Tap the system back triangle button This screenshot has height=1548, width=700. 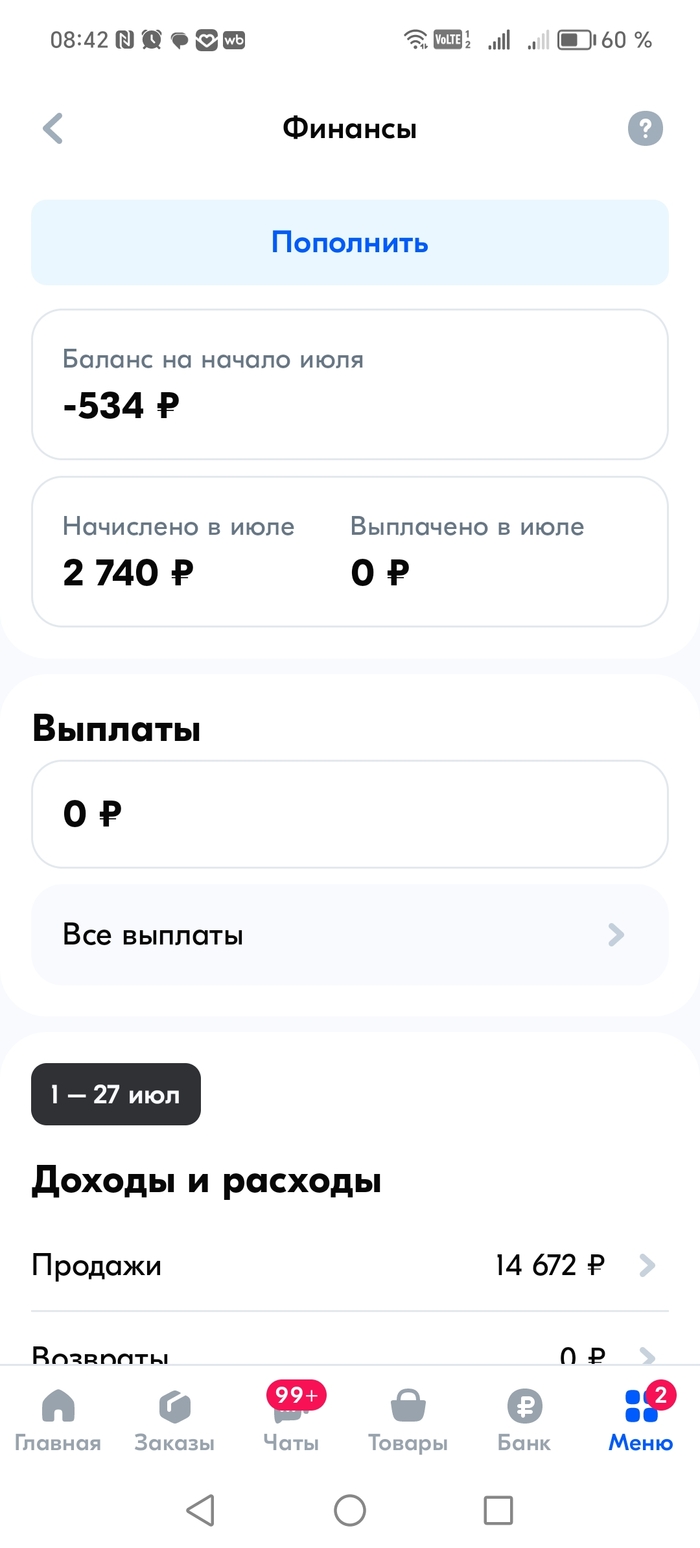201,1510
